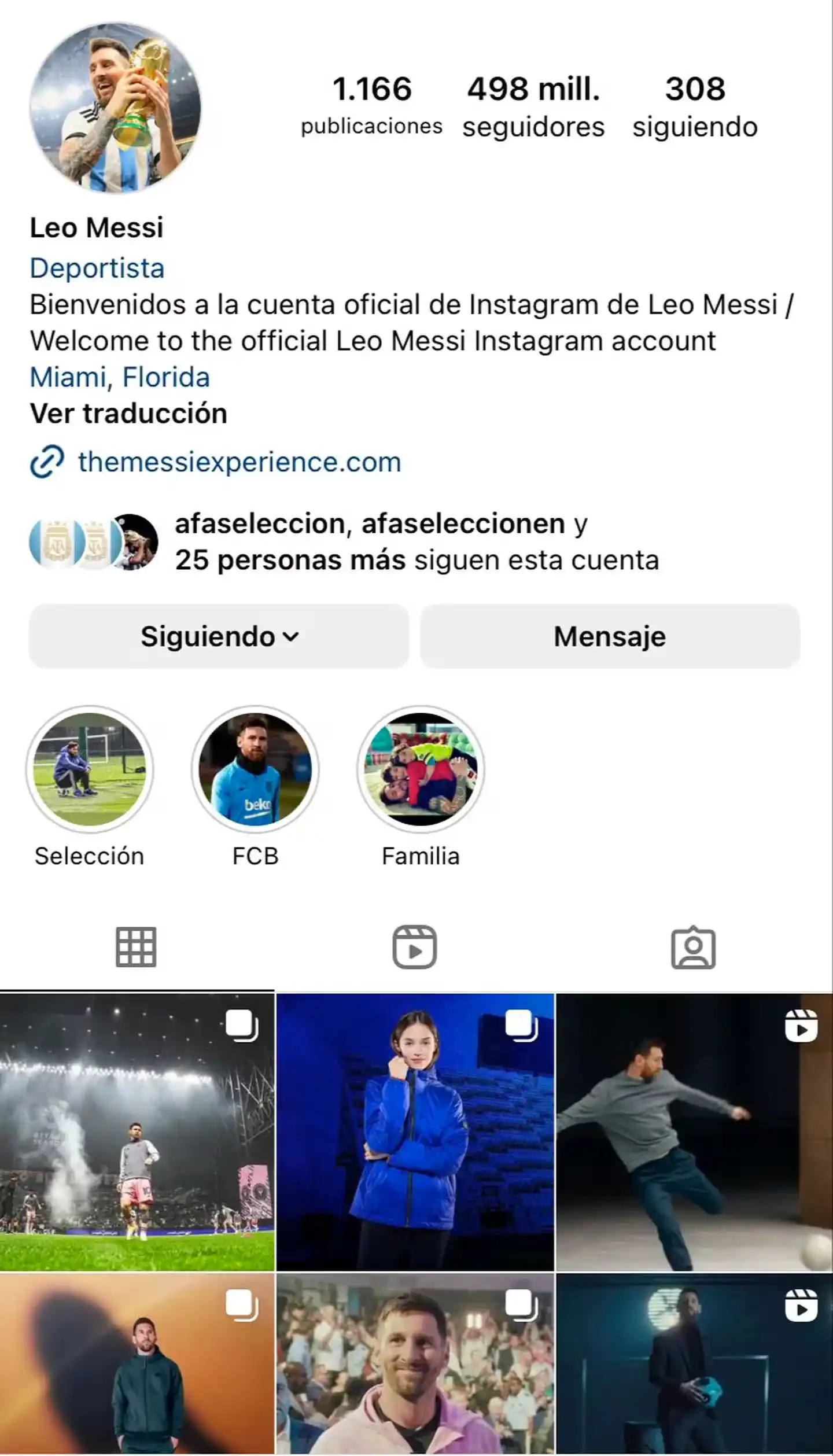
Task: Open the Reel showing Messi kicking a ball
Action: pyautogui.click(x=694, y=1128)
